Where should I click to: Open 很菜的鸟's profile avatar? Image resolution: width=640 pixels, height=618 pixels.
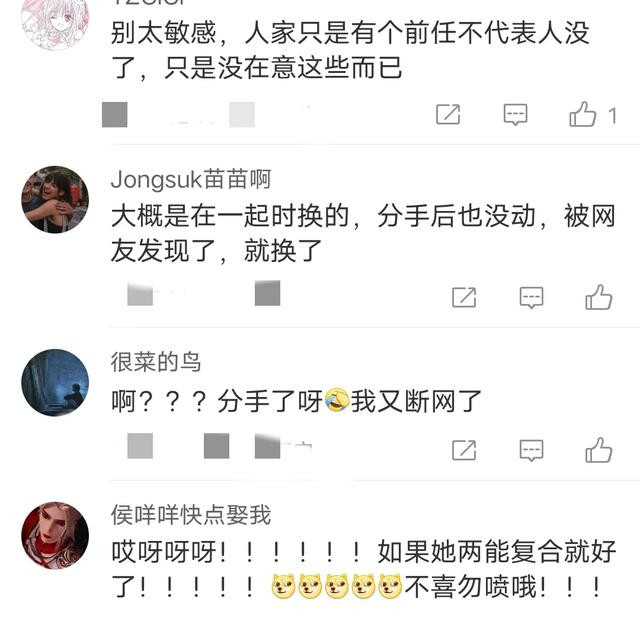[x=55, y=382]
